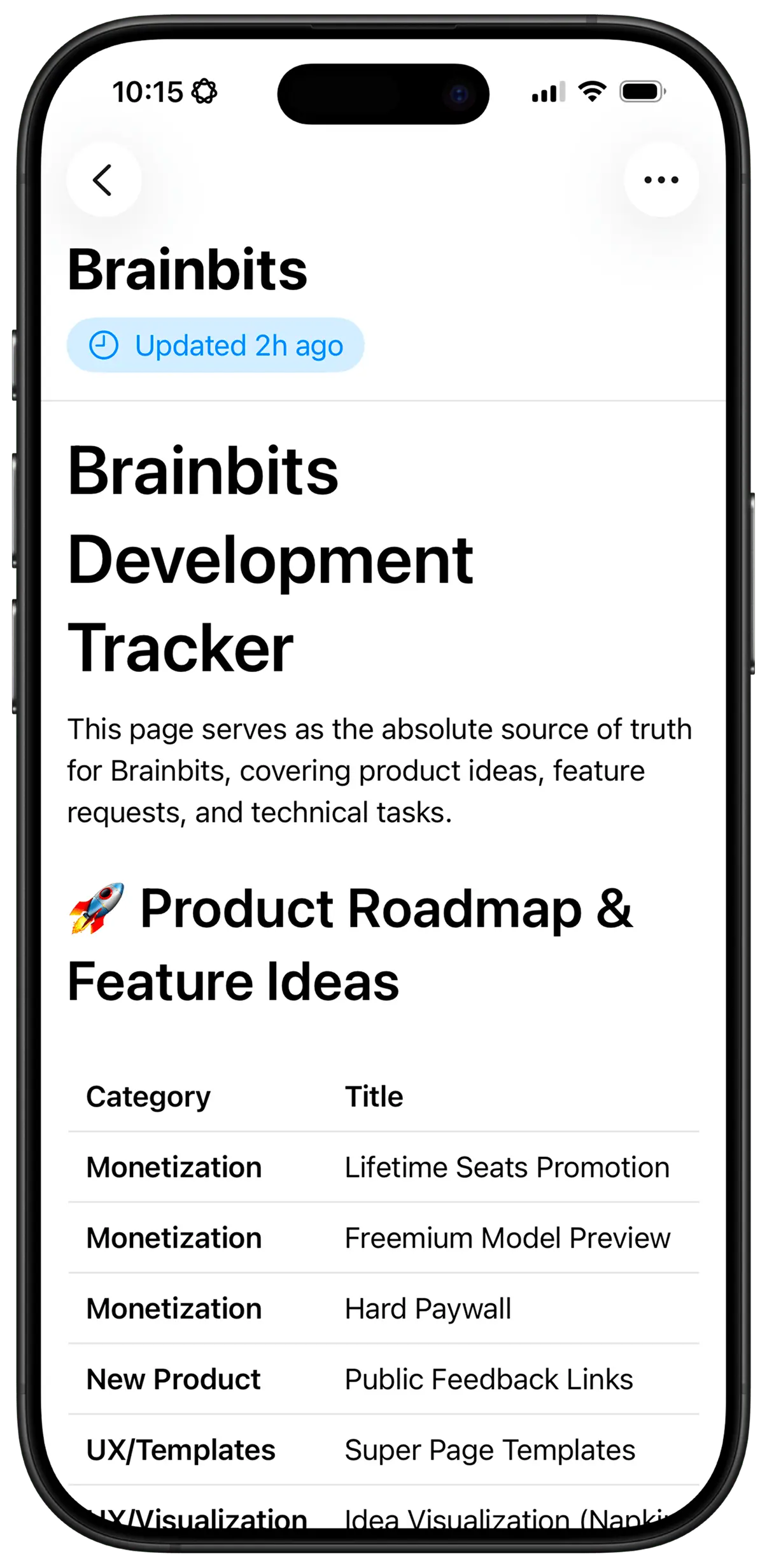Tap the Wi-Fi icon in the status bar

(591, 92)
